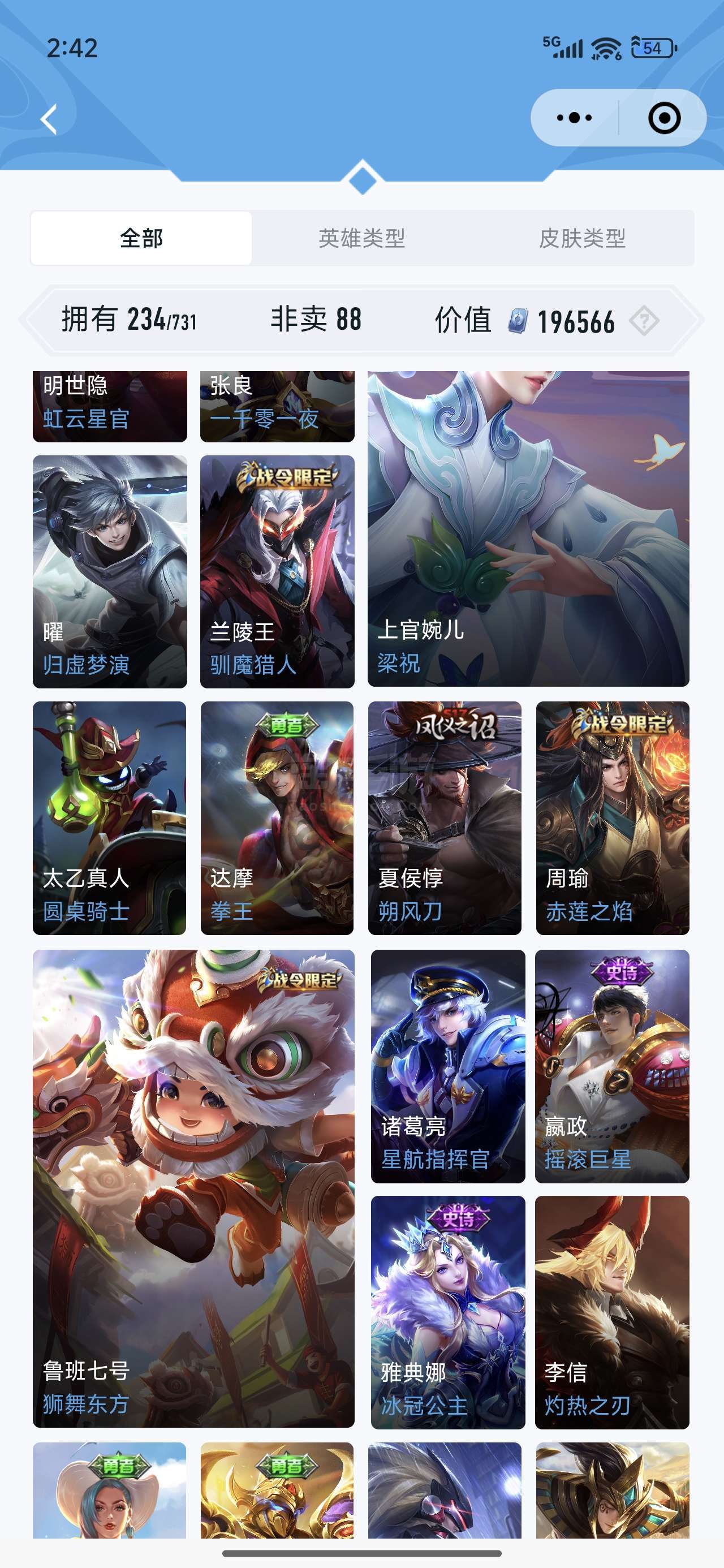Close the mini program with the circle button
The width and height of the screenshot is (724, 1568).
click(x=663, y=118)
